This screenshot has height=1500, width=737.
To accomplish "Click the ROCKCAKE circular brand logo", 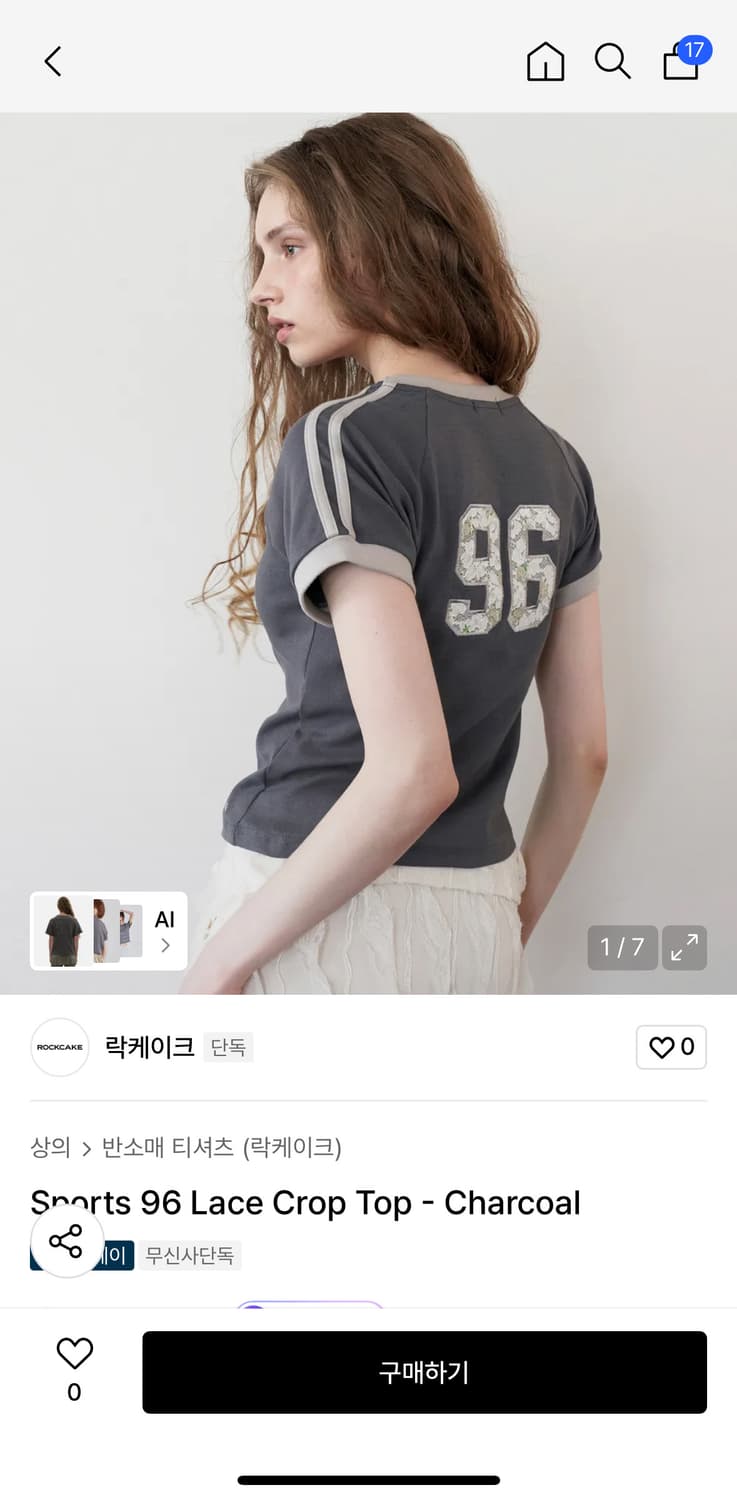I will (59, 1047).
